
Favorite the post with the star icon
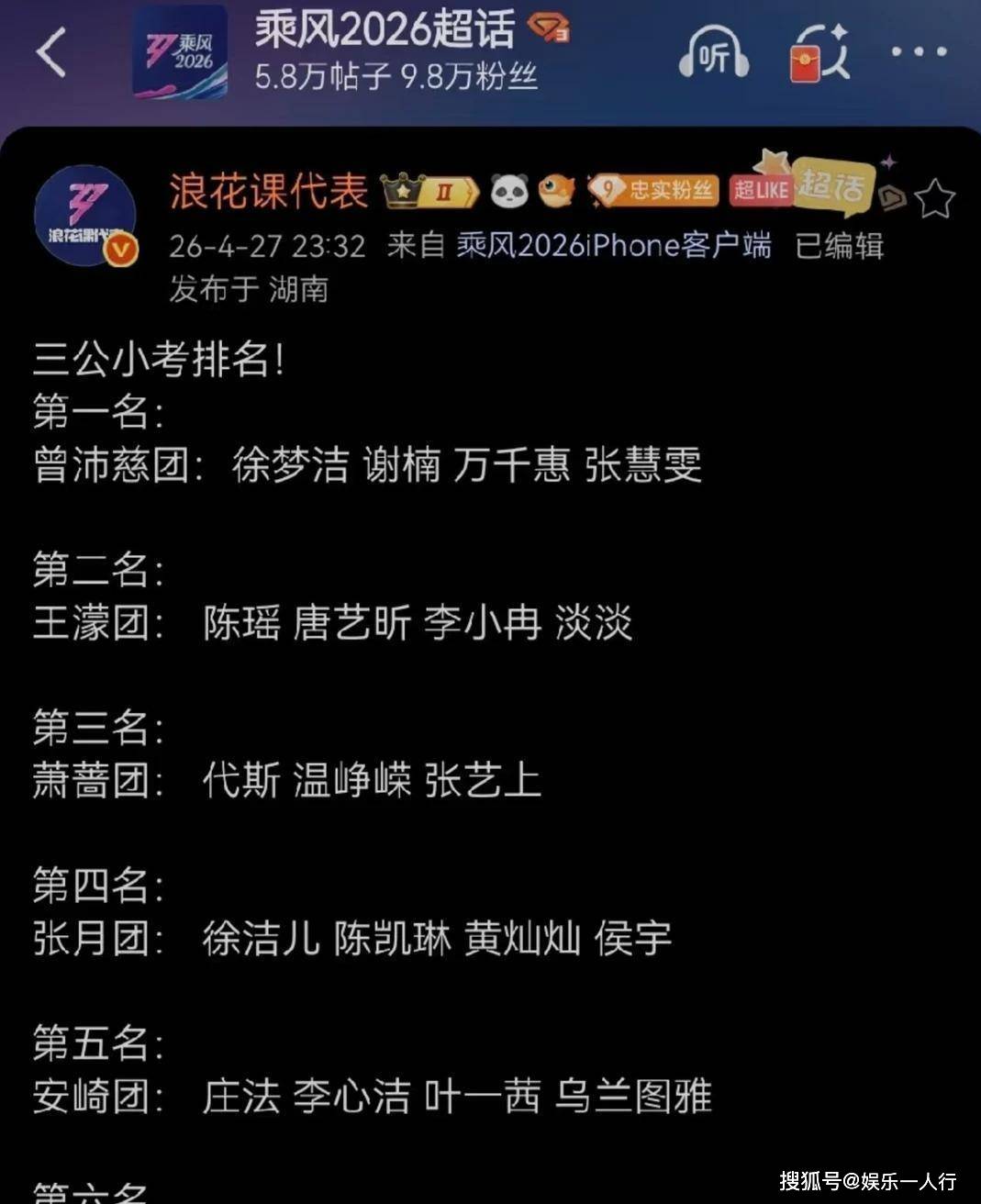[x=934, y=198]
